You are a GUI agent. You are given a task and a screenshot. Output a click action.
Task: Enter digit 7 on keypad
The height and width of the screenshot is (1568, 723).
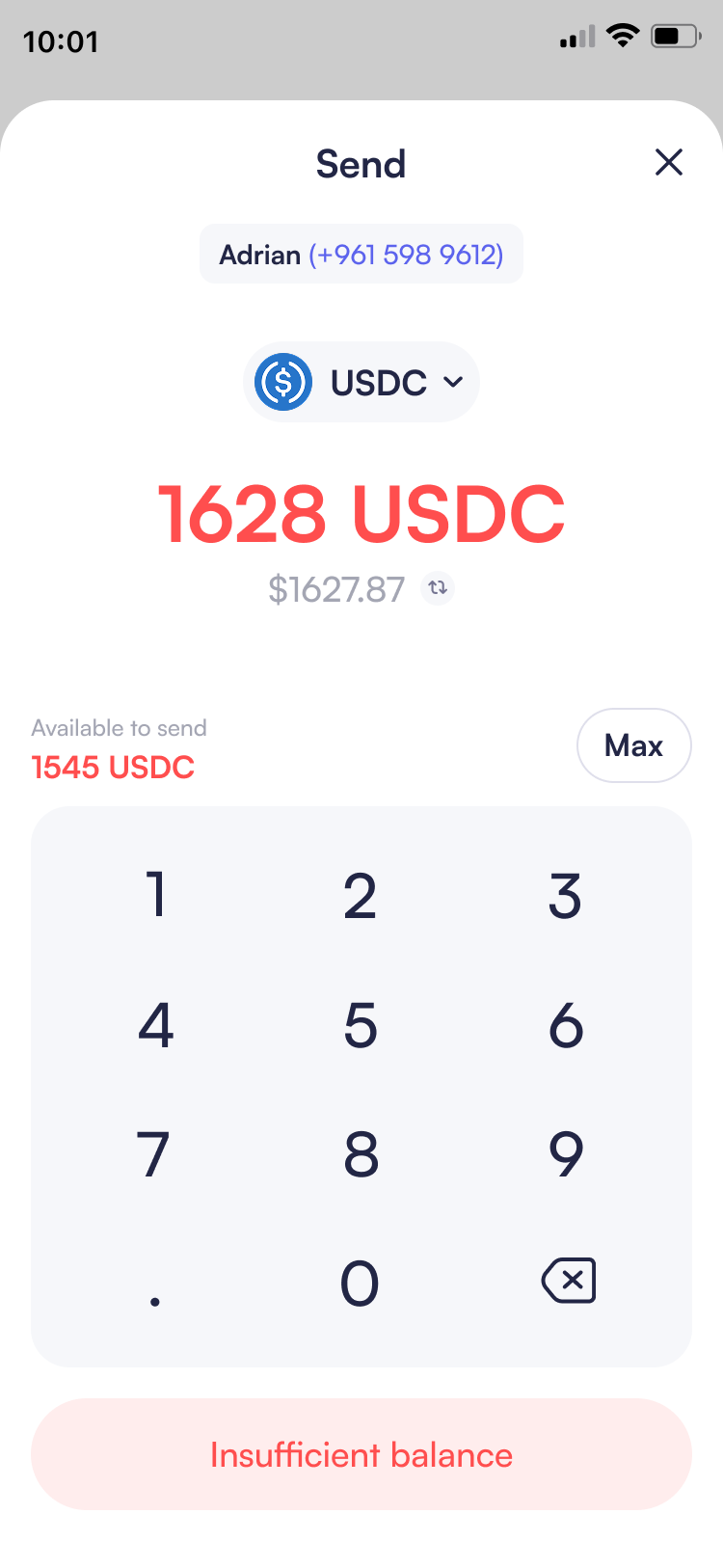156,1153
